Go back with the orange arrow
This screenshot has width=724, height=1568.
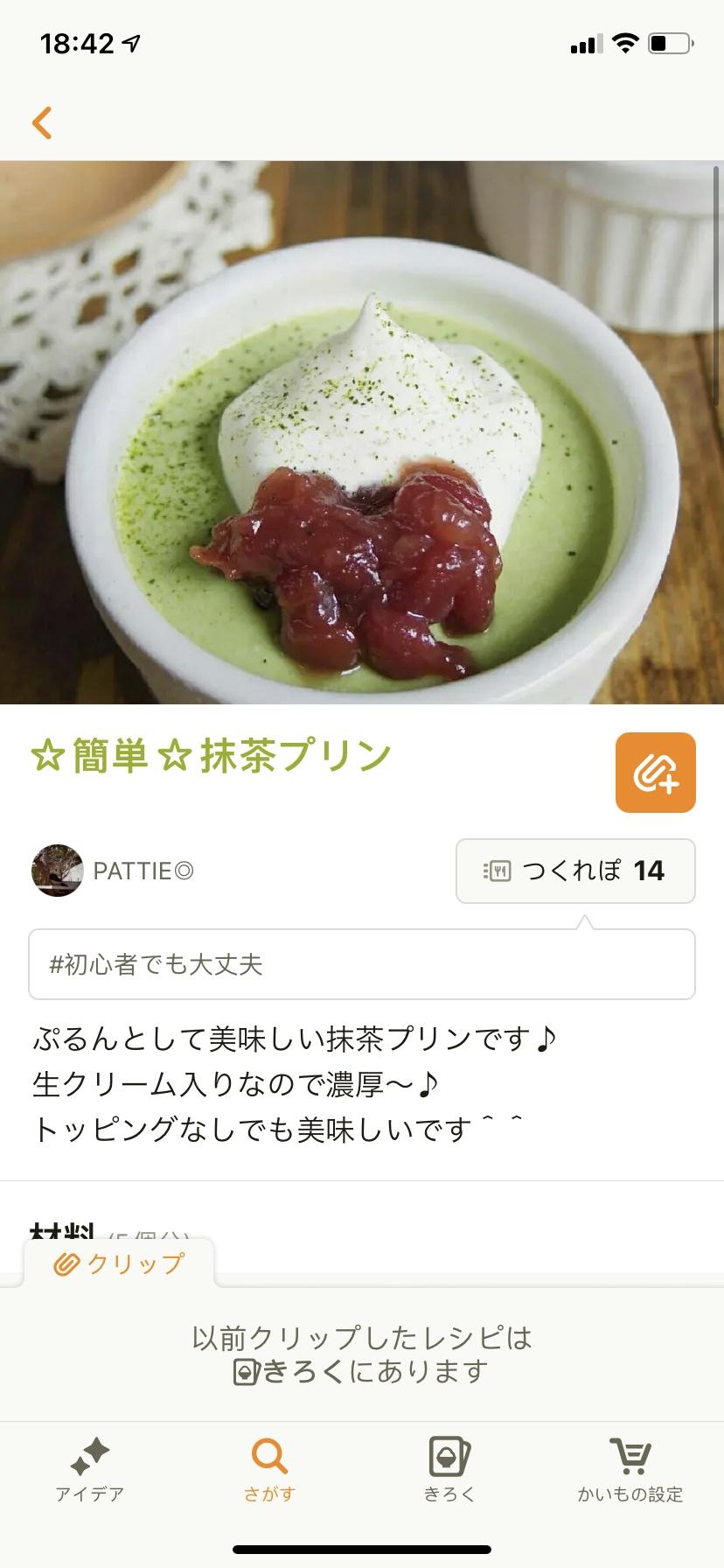coord(42,122)
